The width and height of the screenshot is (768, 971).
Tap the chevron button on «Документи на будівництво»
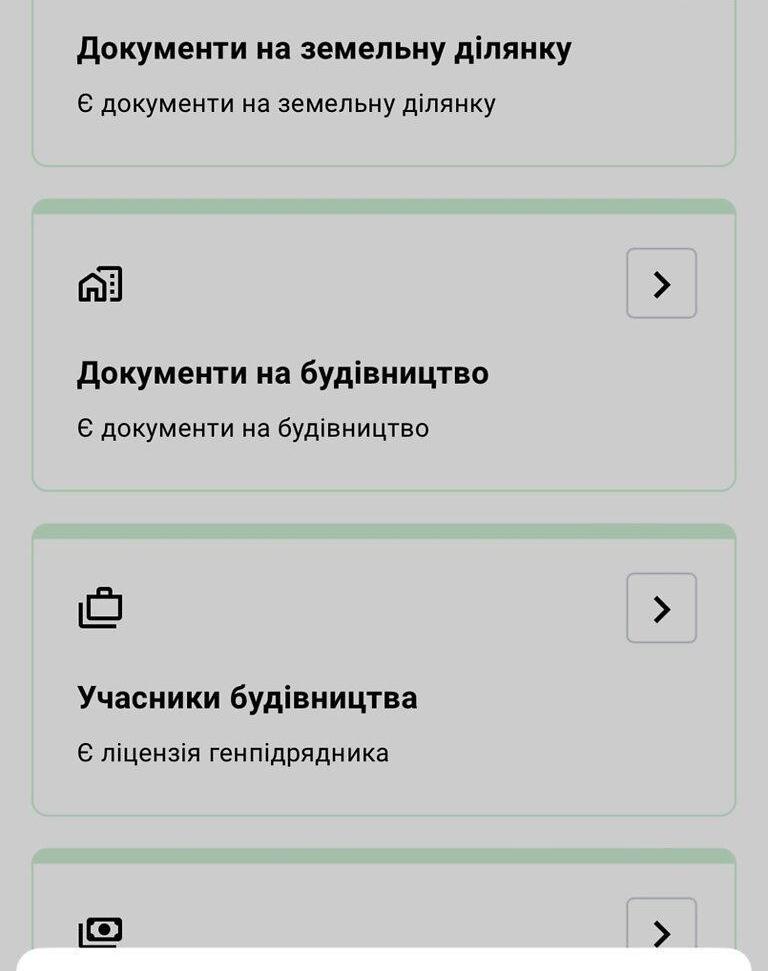(x=661, y=284)
